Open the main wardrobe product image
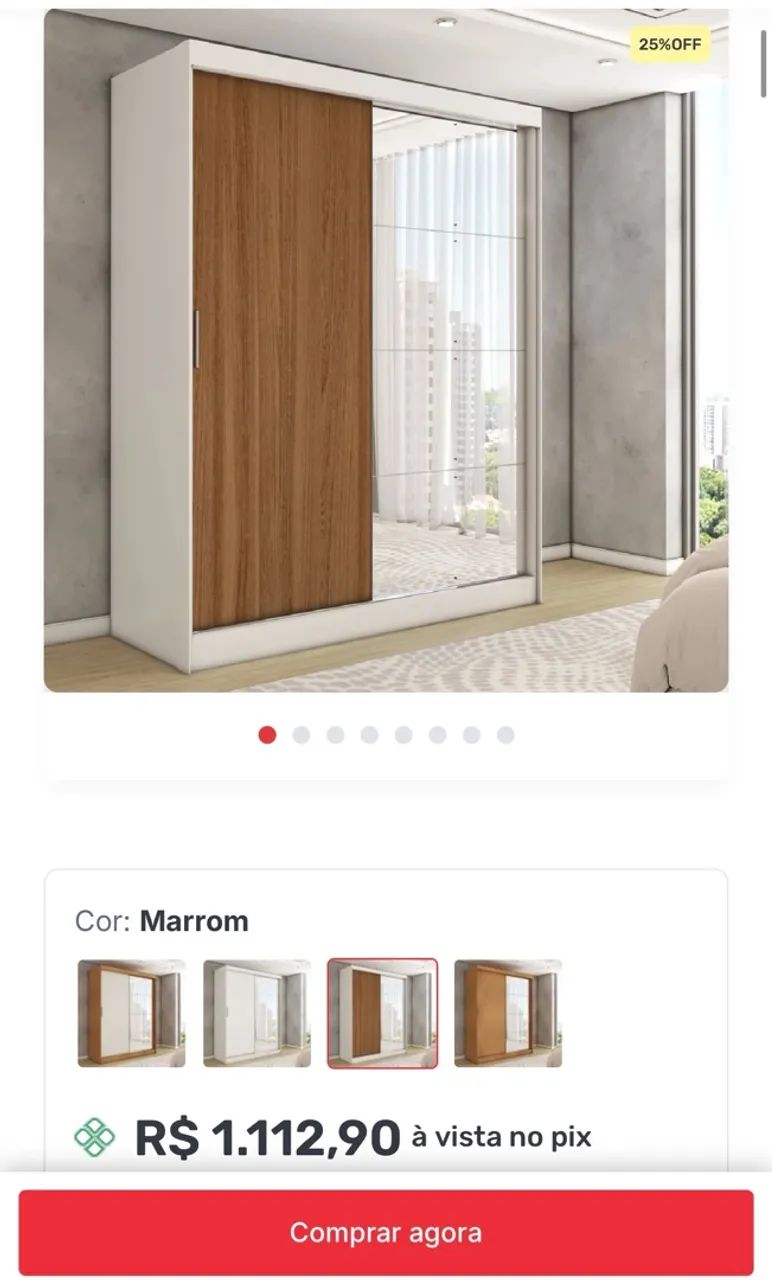The height and width of the screenshot is (1280, 772). [386, 350]
